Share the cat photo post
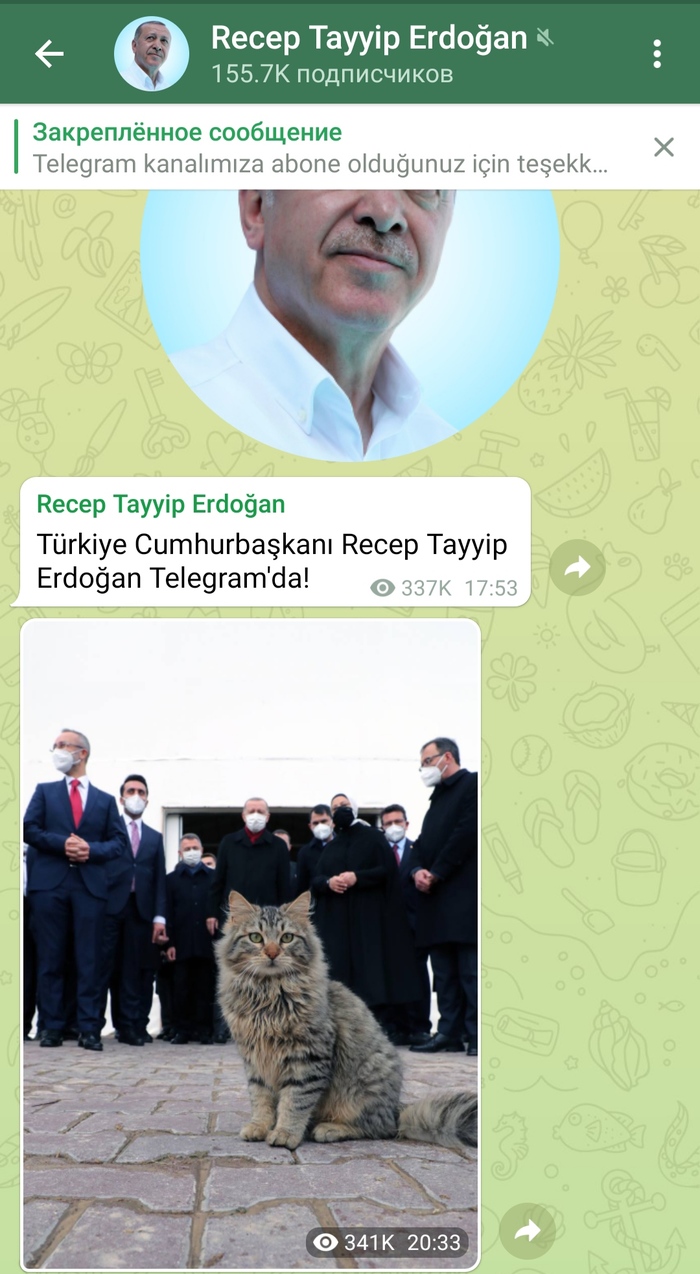 (x=526, y=1232)
